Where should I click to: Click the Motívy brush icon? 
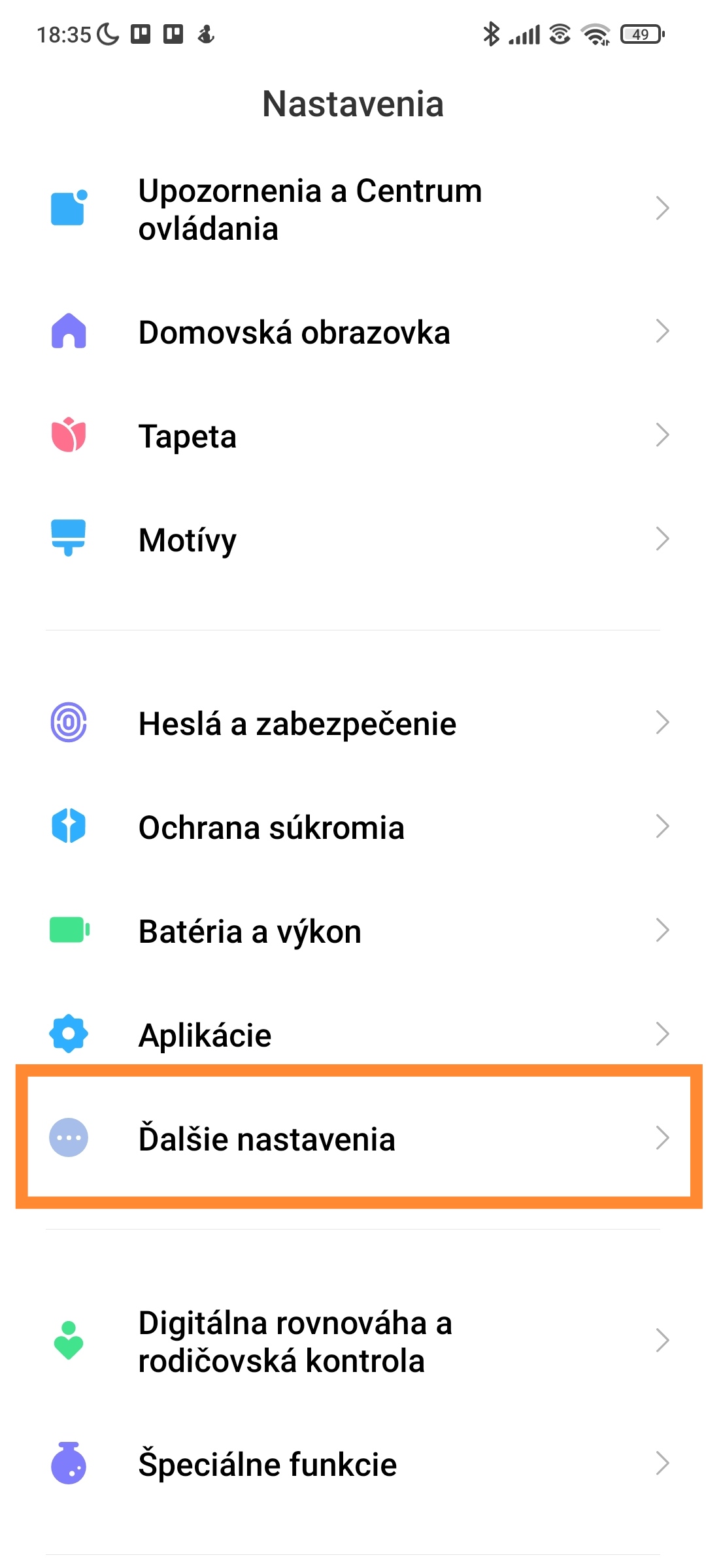(x=67, y=538)
